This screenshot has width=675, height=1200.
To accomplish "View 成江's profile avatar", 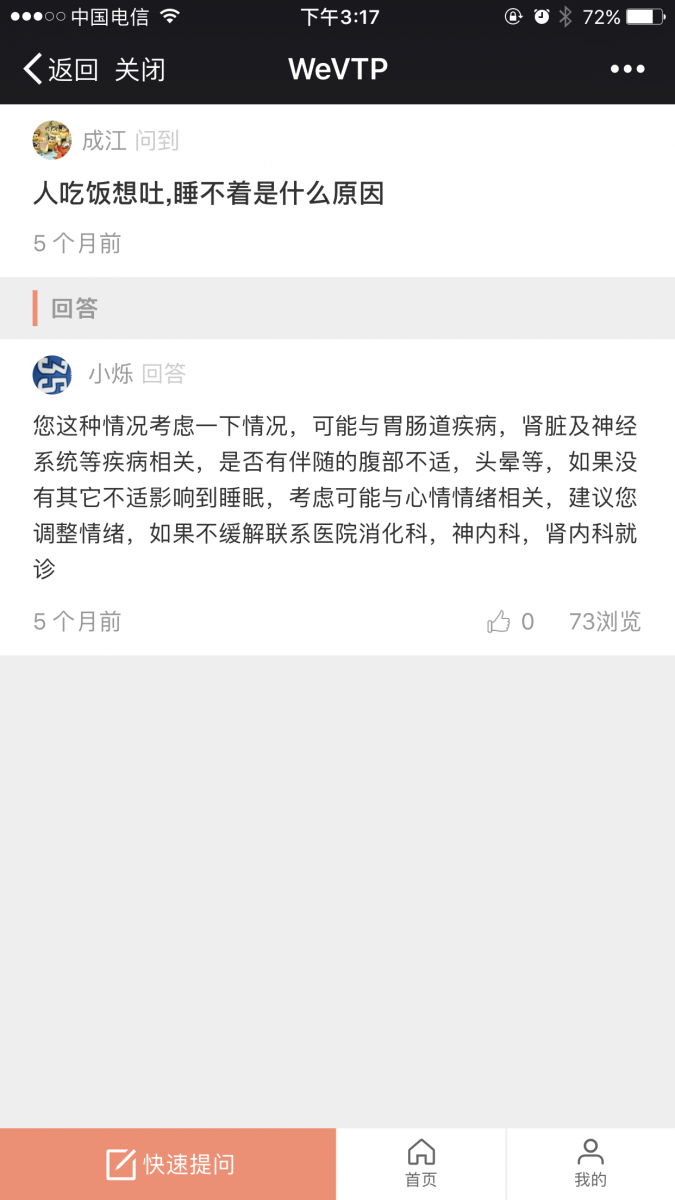I will click(x=52, y=140).
